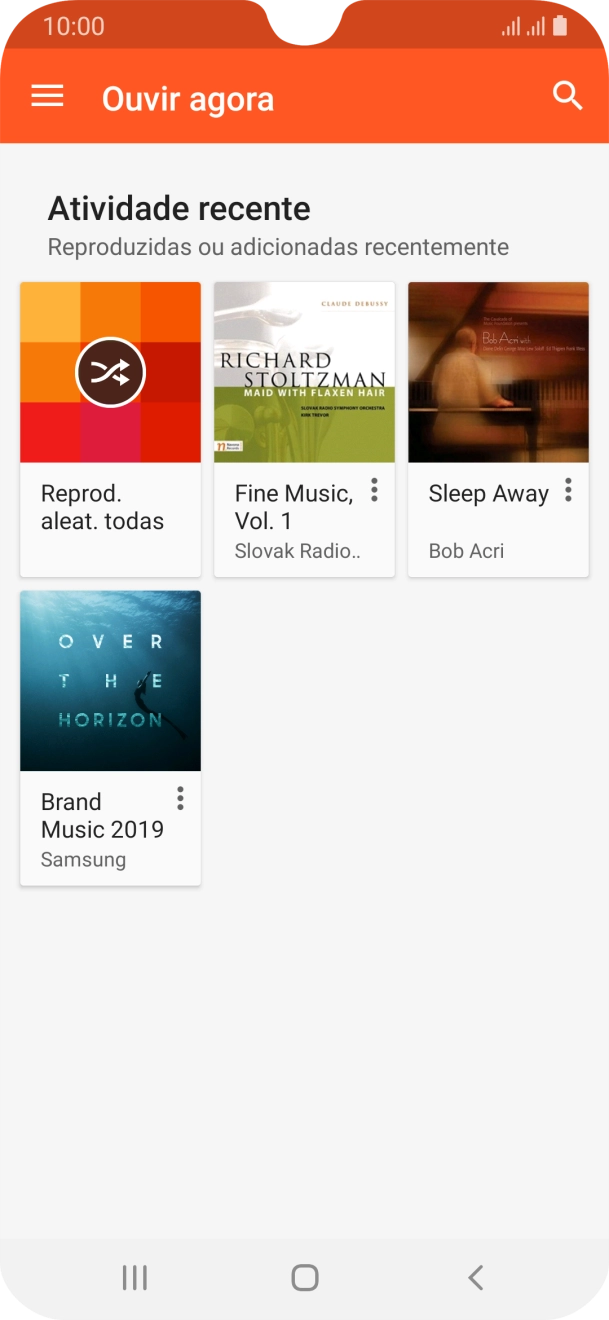This screenshot has width=609, height=1320.
Task: Open the search icon
Action: 567,96
